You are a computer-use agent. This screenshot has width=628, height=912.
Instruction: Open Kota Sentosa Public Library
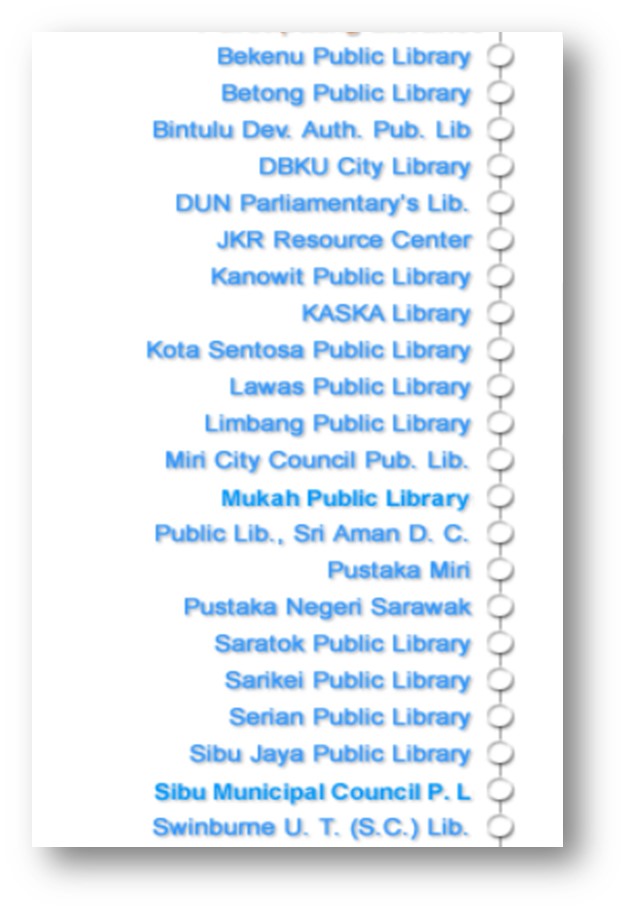pyautogui.click(x=308, y=351)
